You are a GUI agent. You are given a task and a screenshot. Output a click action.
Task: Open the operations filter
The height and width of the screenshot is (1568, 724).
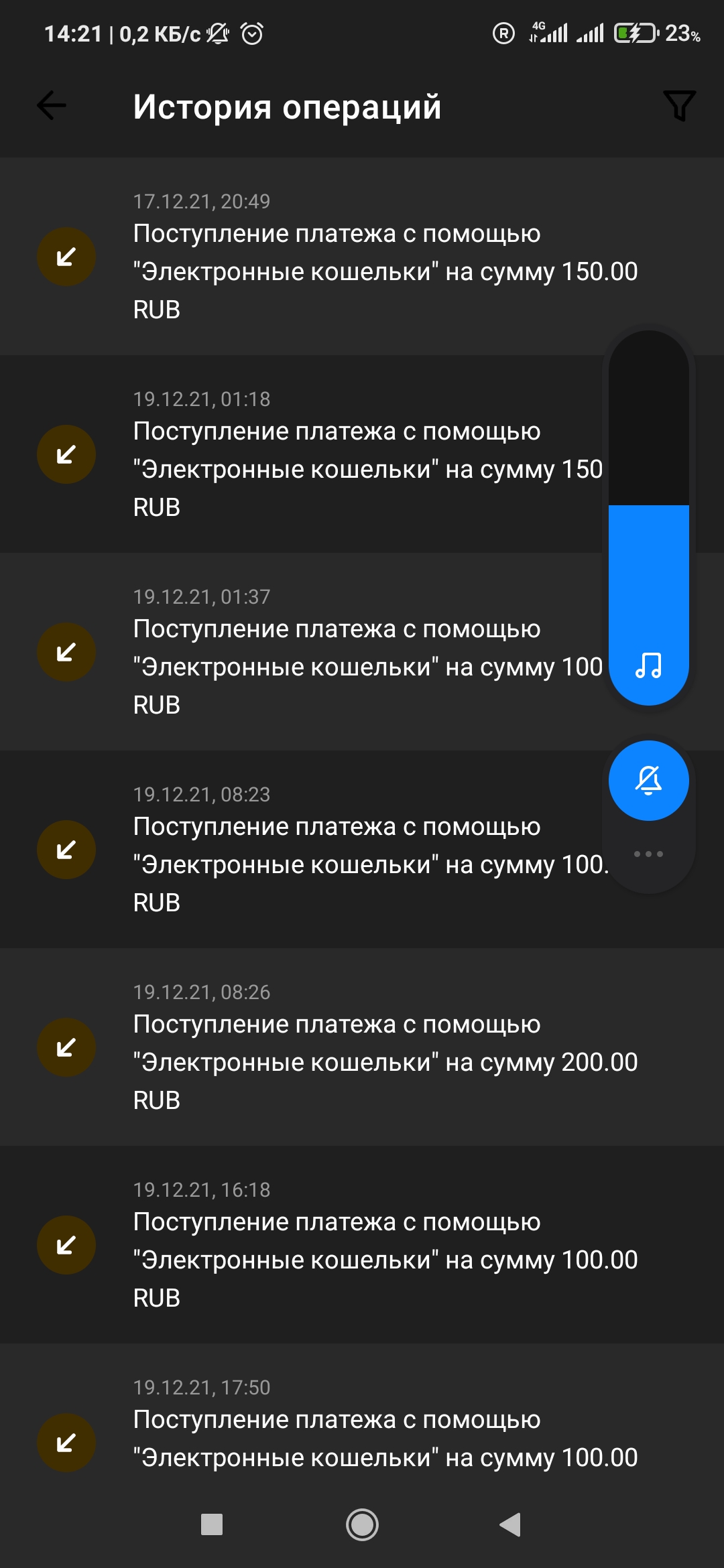(679, 106)
